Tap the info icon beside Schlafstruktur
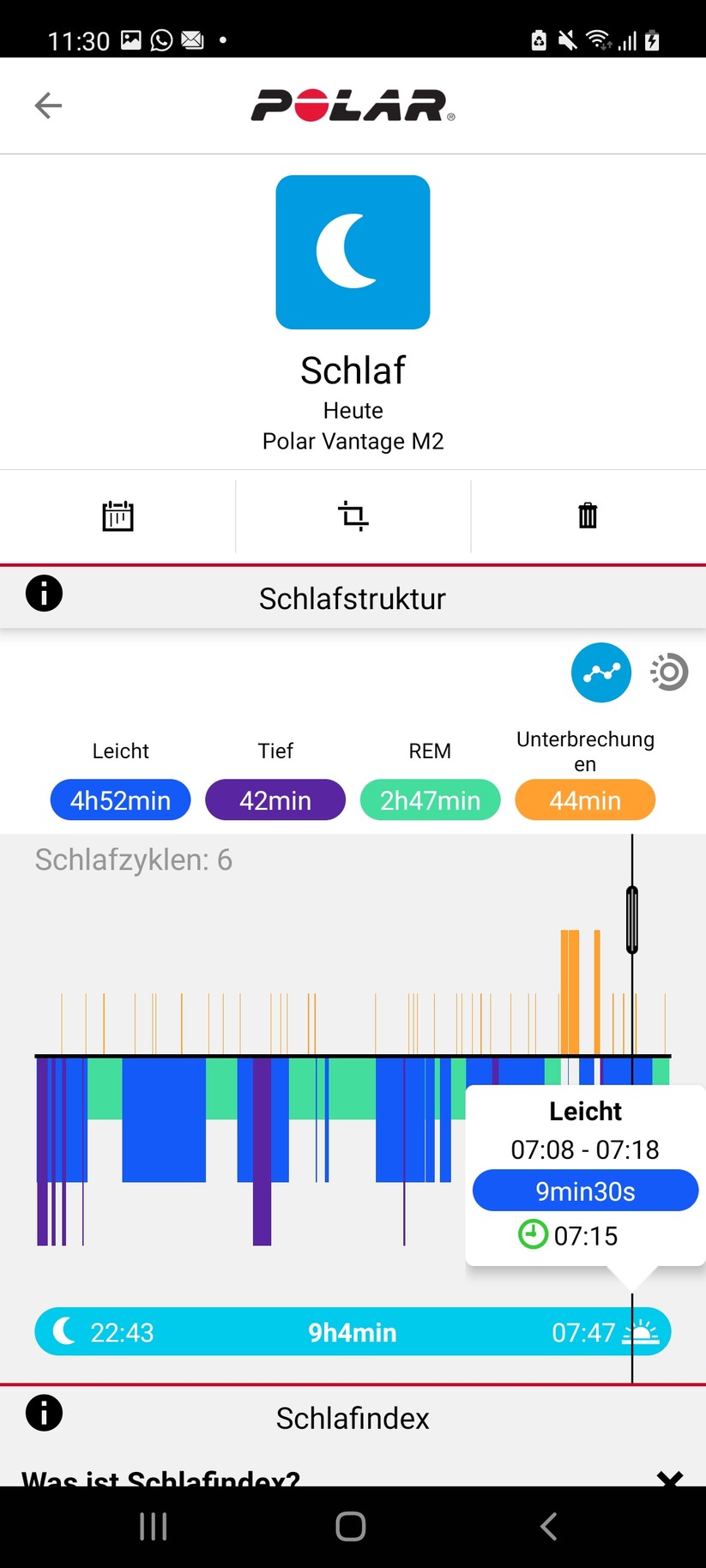Image resolution: width=706 pixels, height=1568 pixels. [x=43, y=593]
